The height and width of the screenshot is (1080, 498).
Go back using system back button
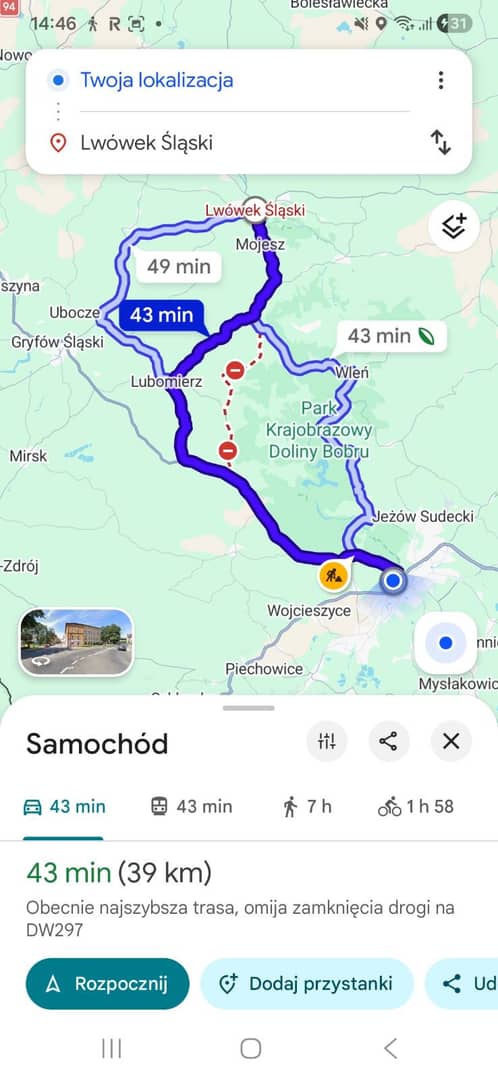(390, 1048)
